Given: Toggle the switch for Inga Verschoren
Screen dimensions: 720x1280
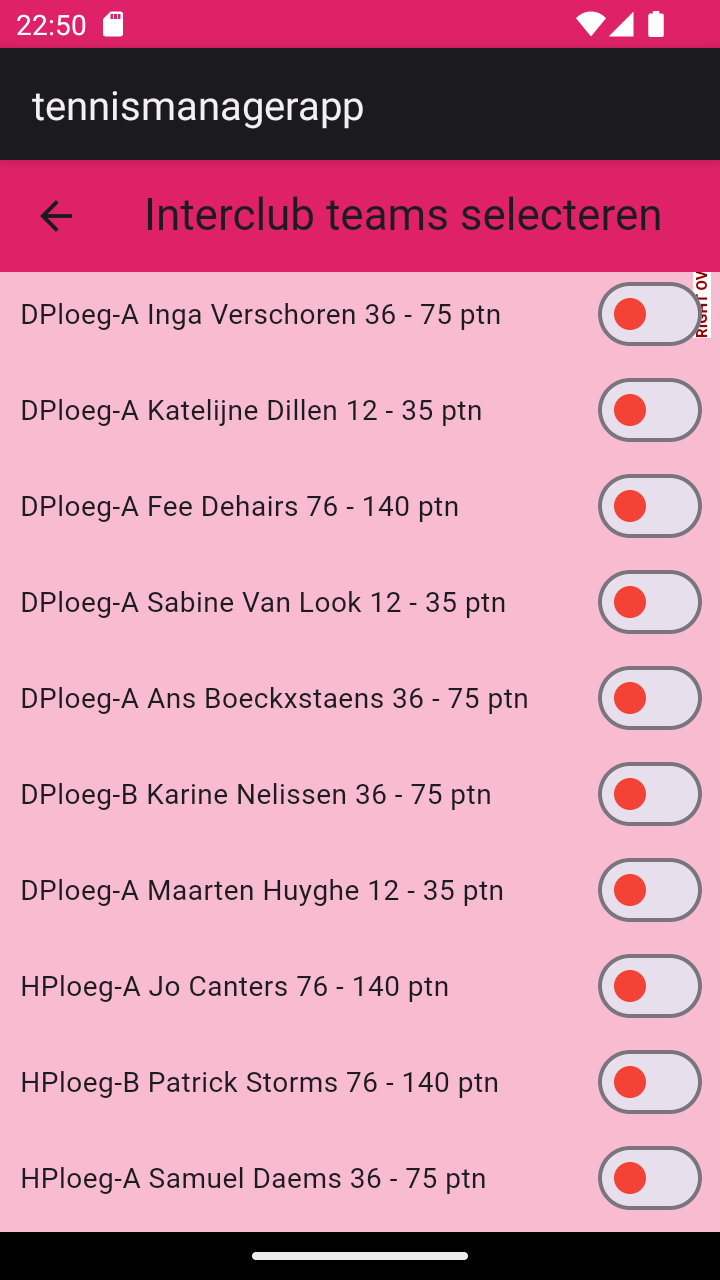Looking at the screenshot, I should click(649, 314).
